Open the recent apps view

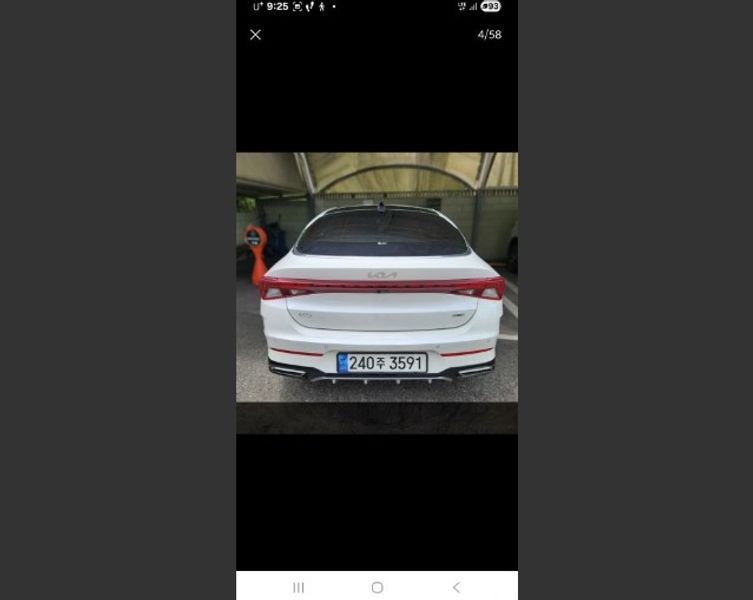click(x=298, y=587)
